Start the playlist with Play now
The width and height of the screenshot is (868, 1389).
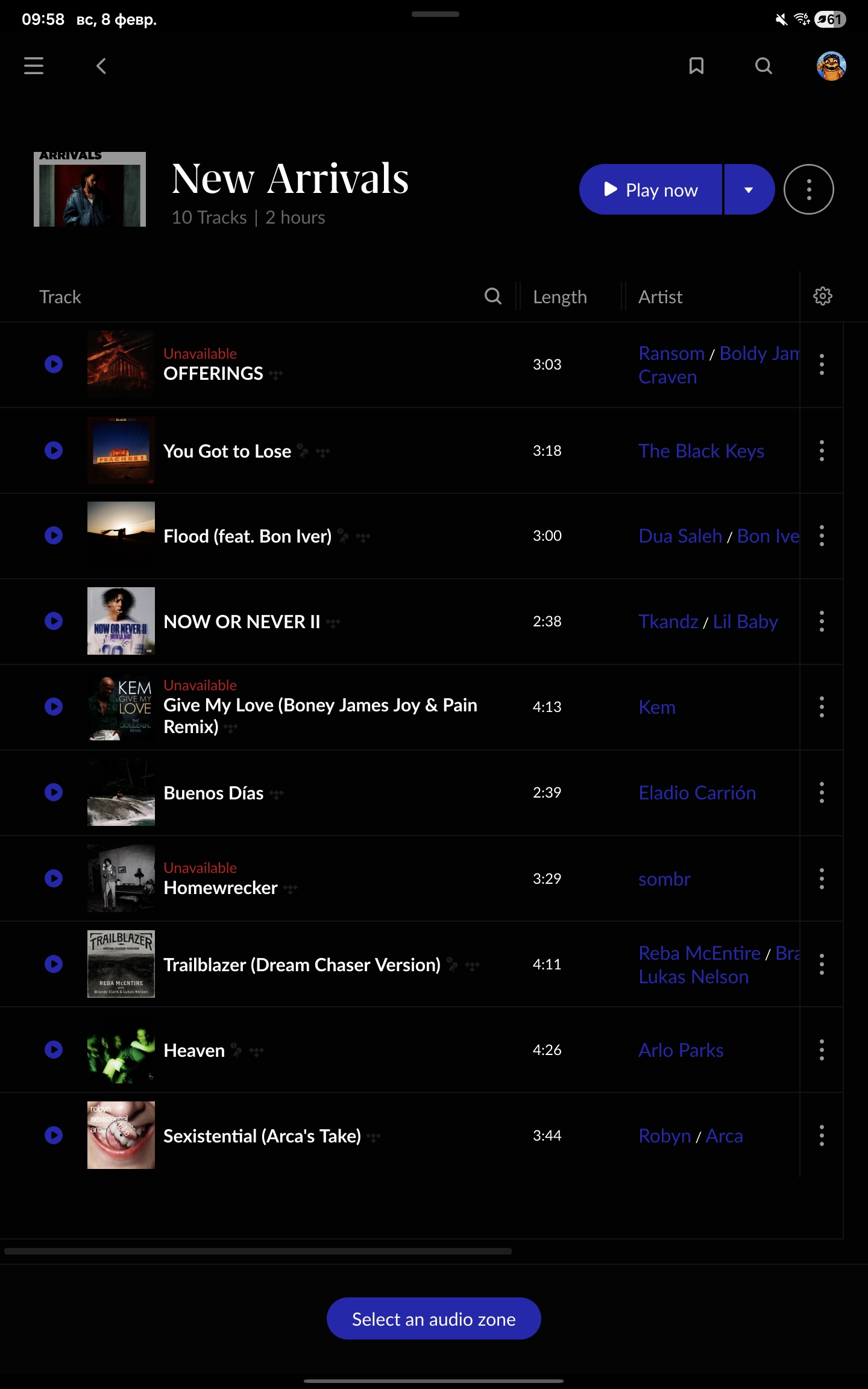(x=651, y=190)
